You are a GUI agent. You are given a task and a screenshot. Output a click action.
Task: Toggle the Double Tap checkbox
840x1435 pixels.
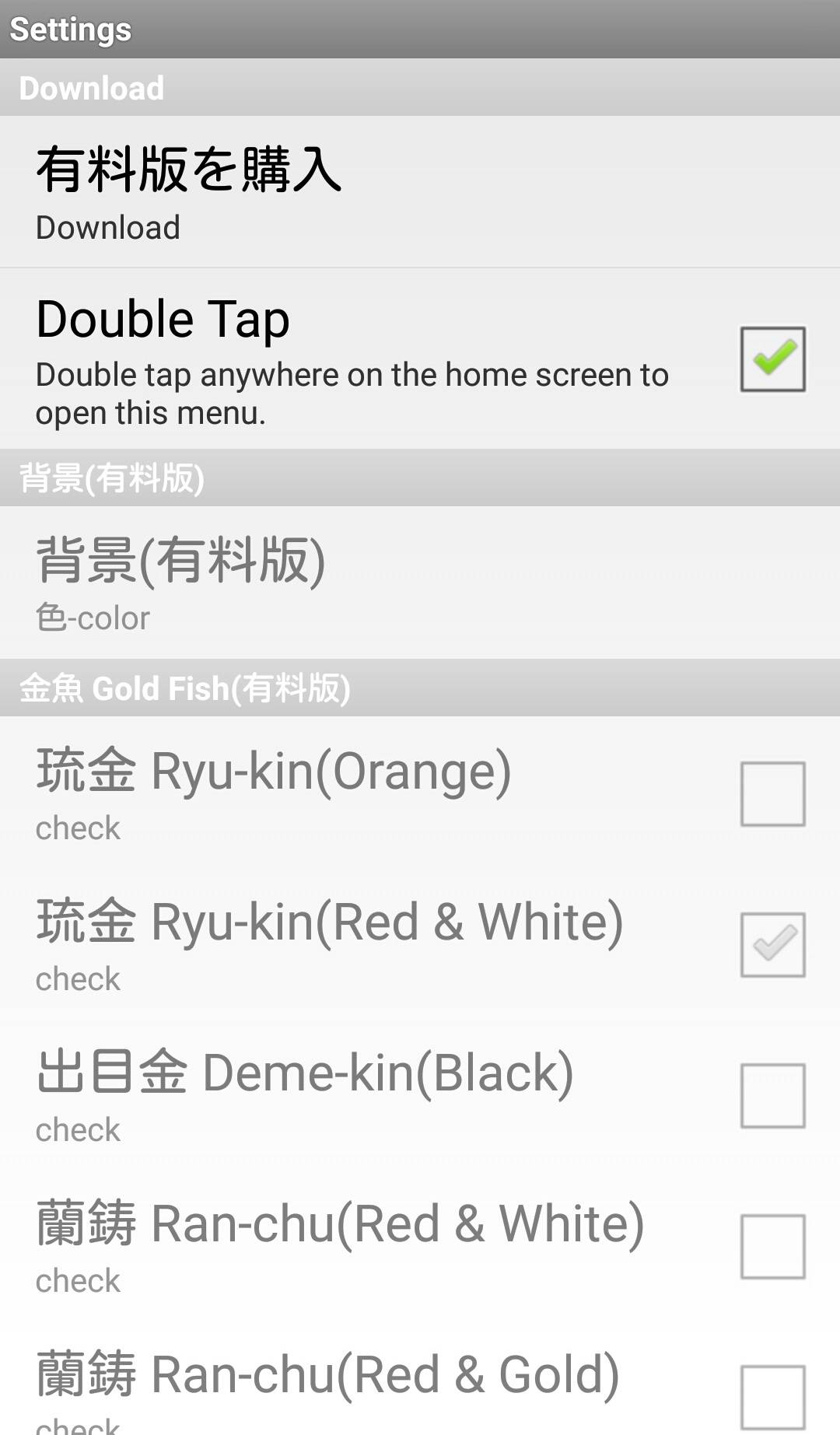pos(772,359)
